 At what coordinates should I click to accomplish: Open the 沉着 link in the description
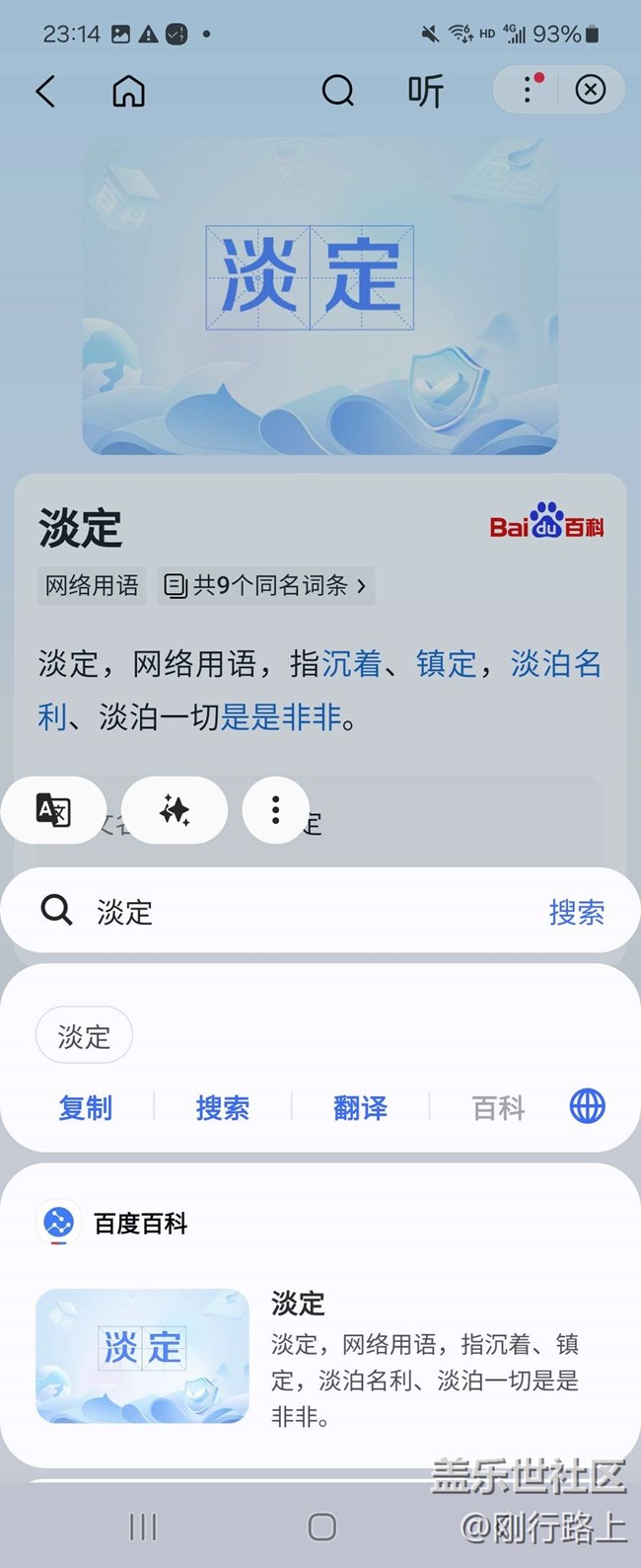pyautogui.click(x=351, y=663)
